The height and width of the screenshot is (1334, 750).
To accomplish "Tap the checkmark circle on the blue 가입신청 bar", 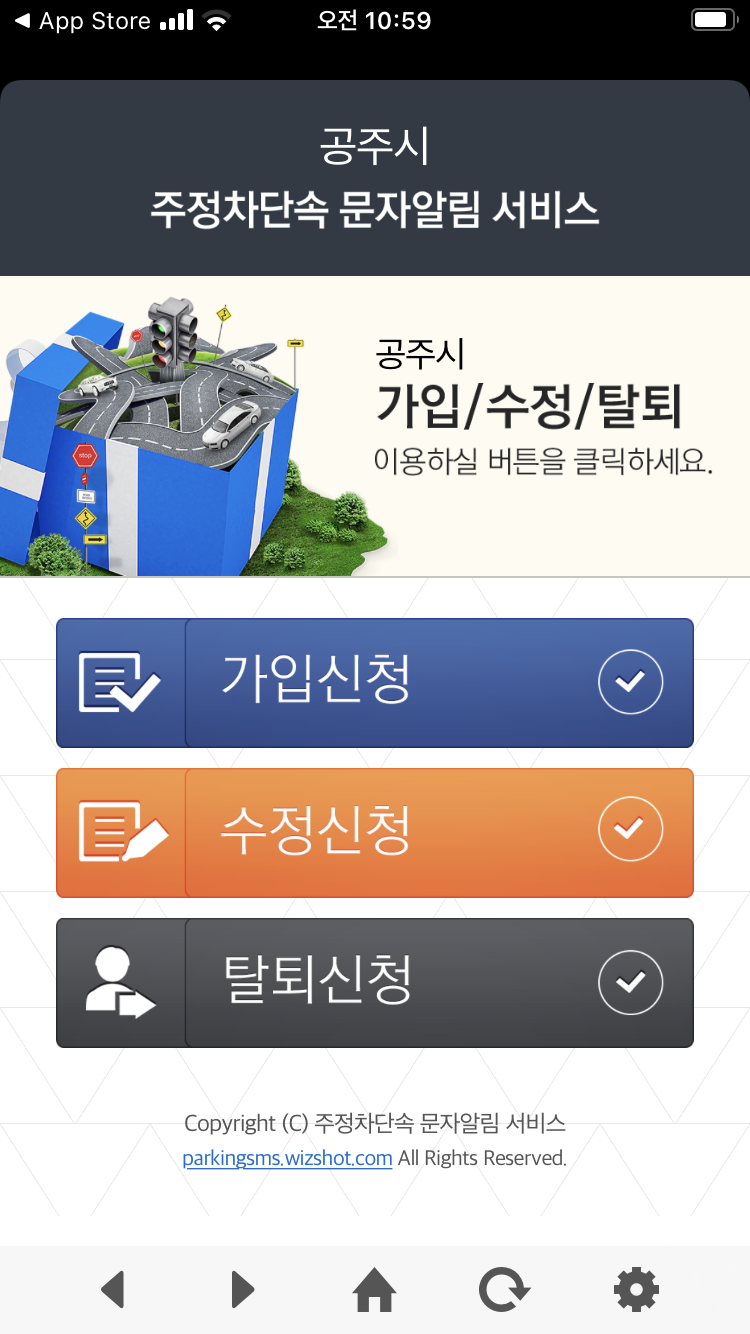I will 630,682.
